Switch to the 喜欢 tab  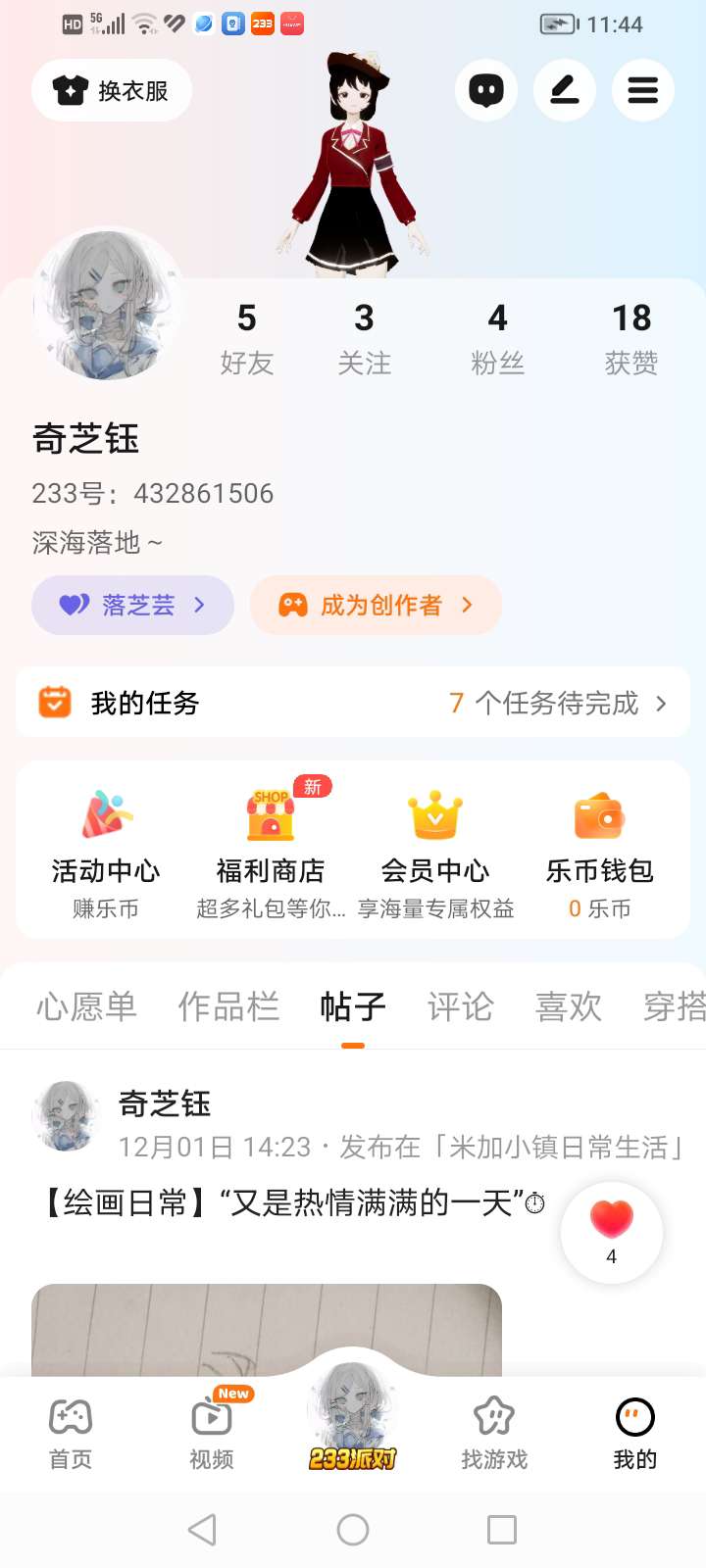(568, 1006)
